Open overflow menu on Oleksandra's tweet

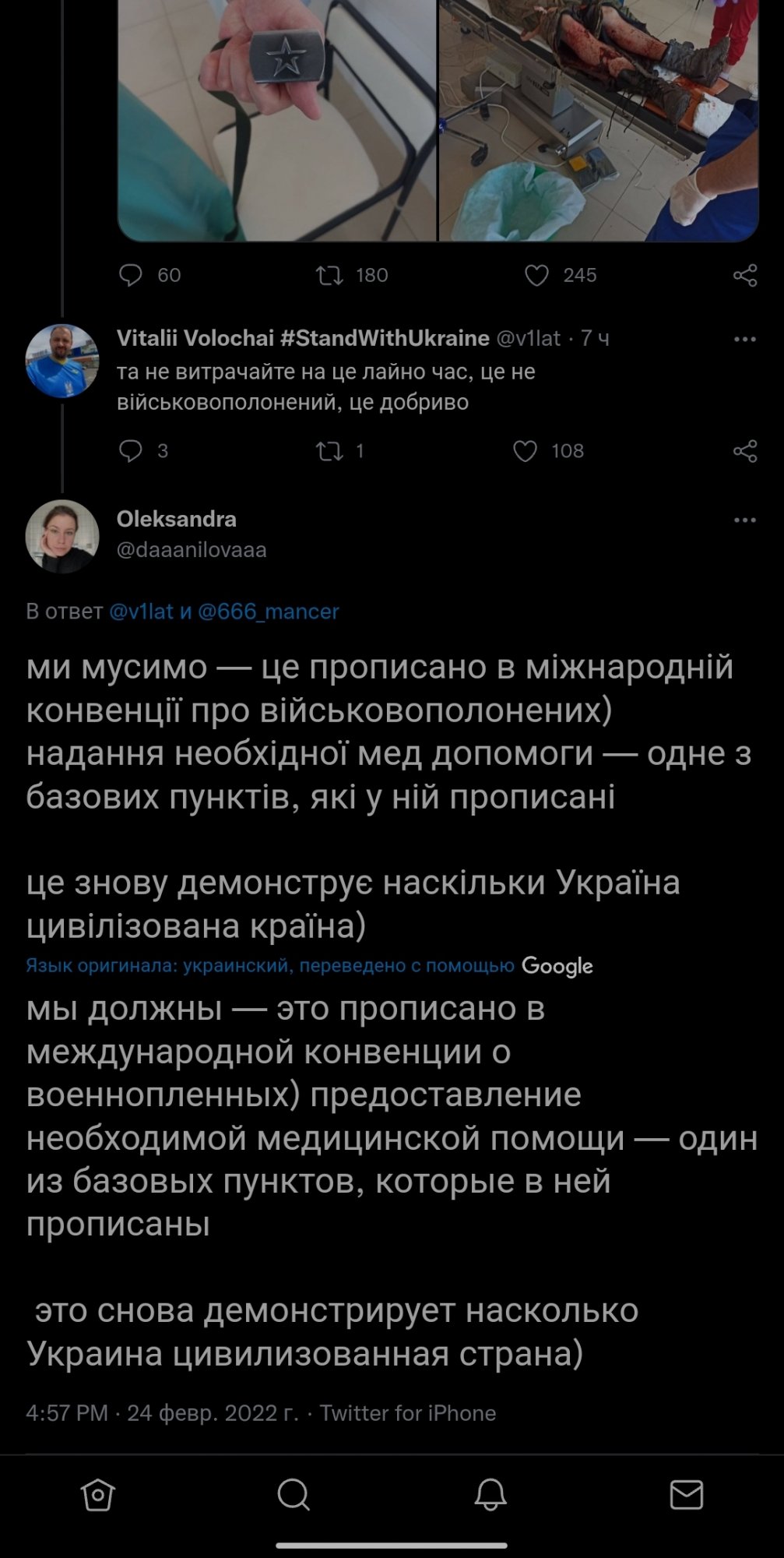tap(745, 520)
